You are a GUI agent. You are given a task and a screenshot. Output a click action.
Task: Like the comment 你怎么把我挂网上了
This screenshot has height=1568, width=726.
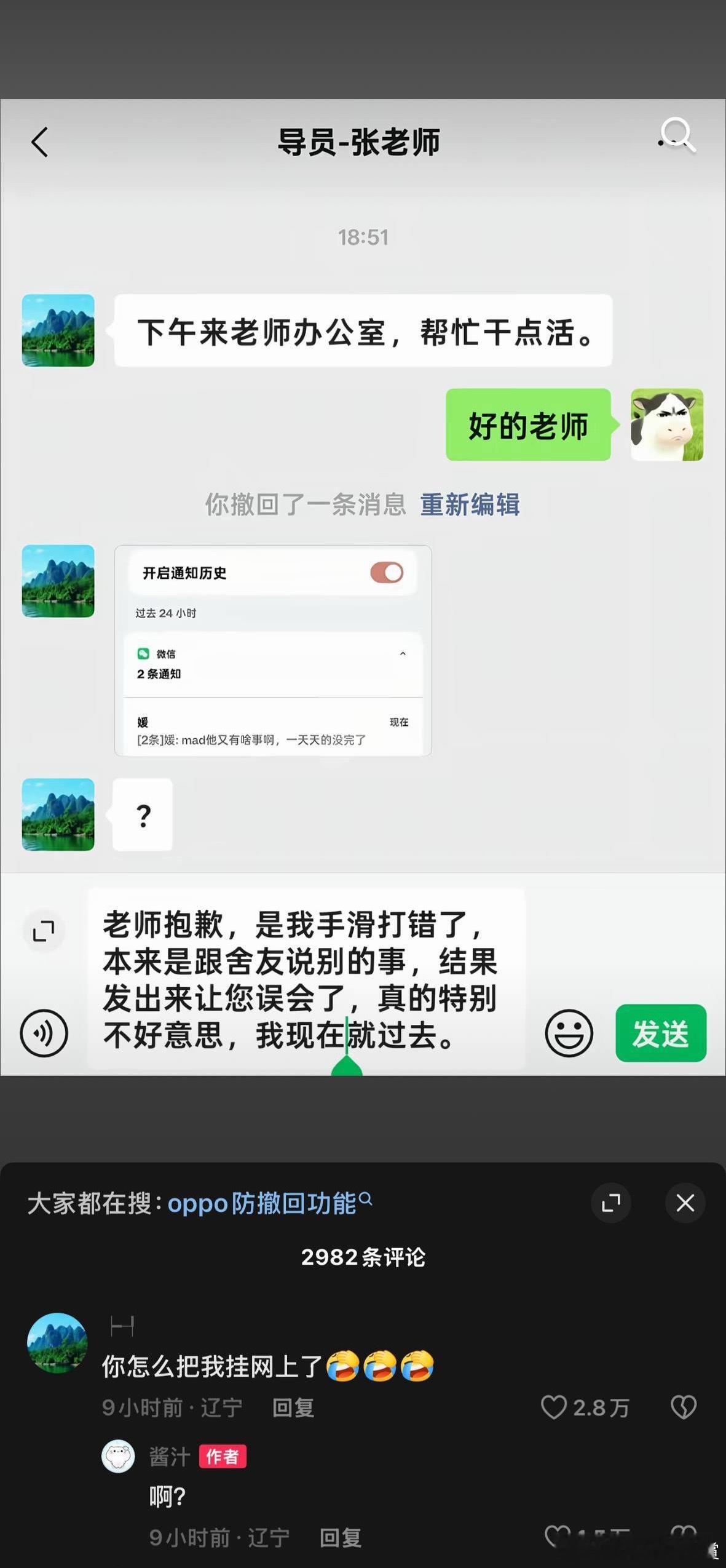tap(556, 1407)
